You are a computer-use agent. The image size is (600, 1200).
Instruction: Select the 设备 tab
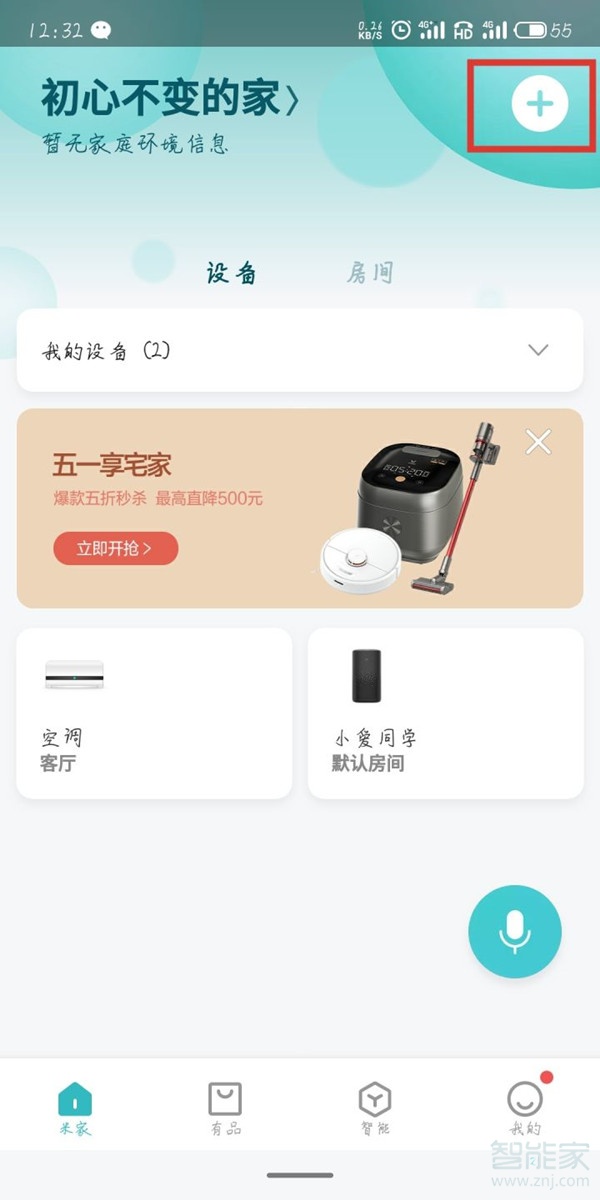coord(231,273)
